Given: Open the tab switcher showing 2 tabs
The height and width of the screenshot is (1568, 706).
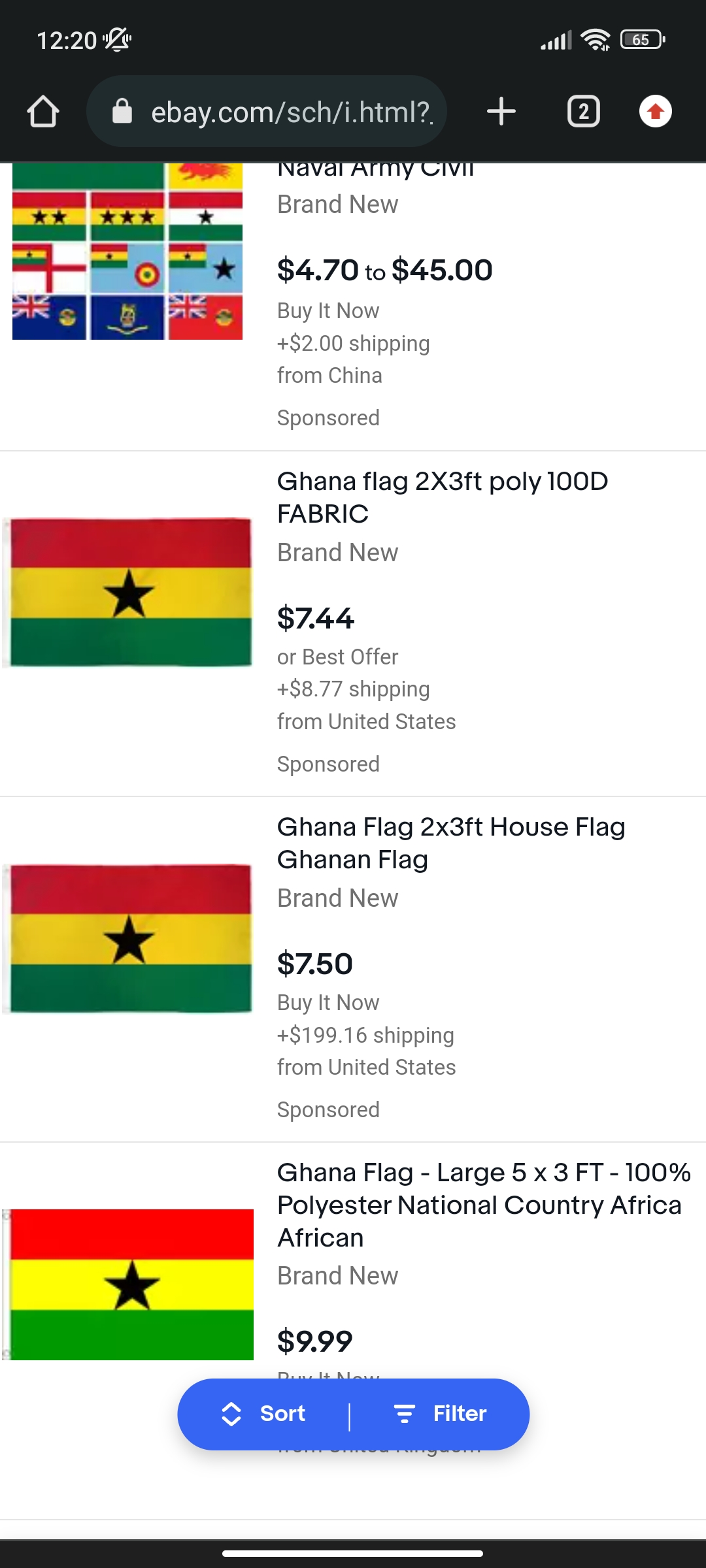Looking at the screenshot, I should 583,112.
